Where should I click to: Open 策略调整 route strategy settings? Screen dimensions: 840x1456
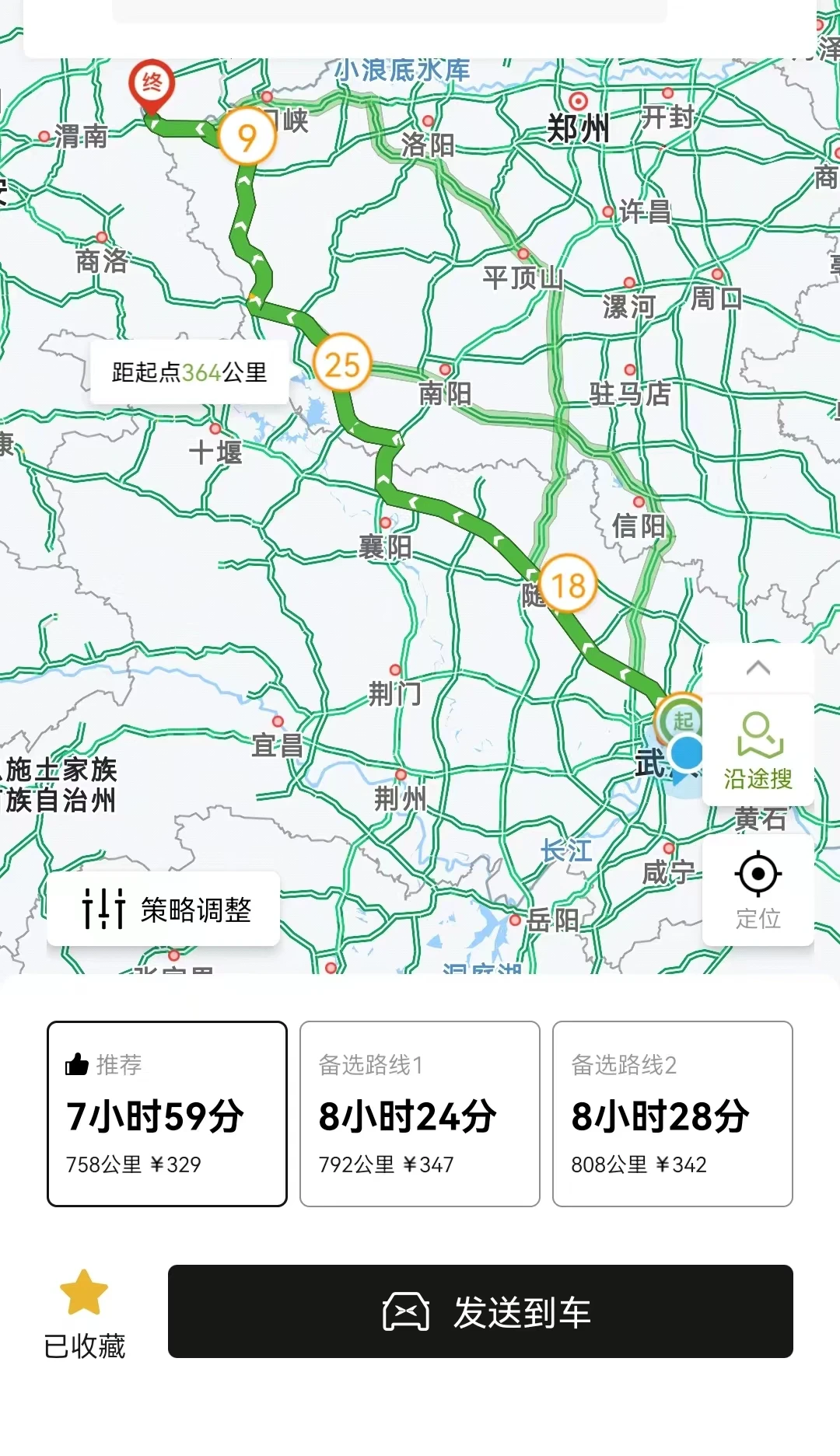[x=163, y=909]
